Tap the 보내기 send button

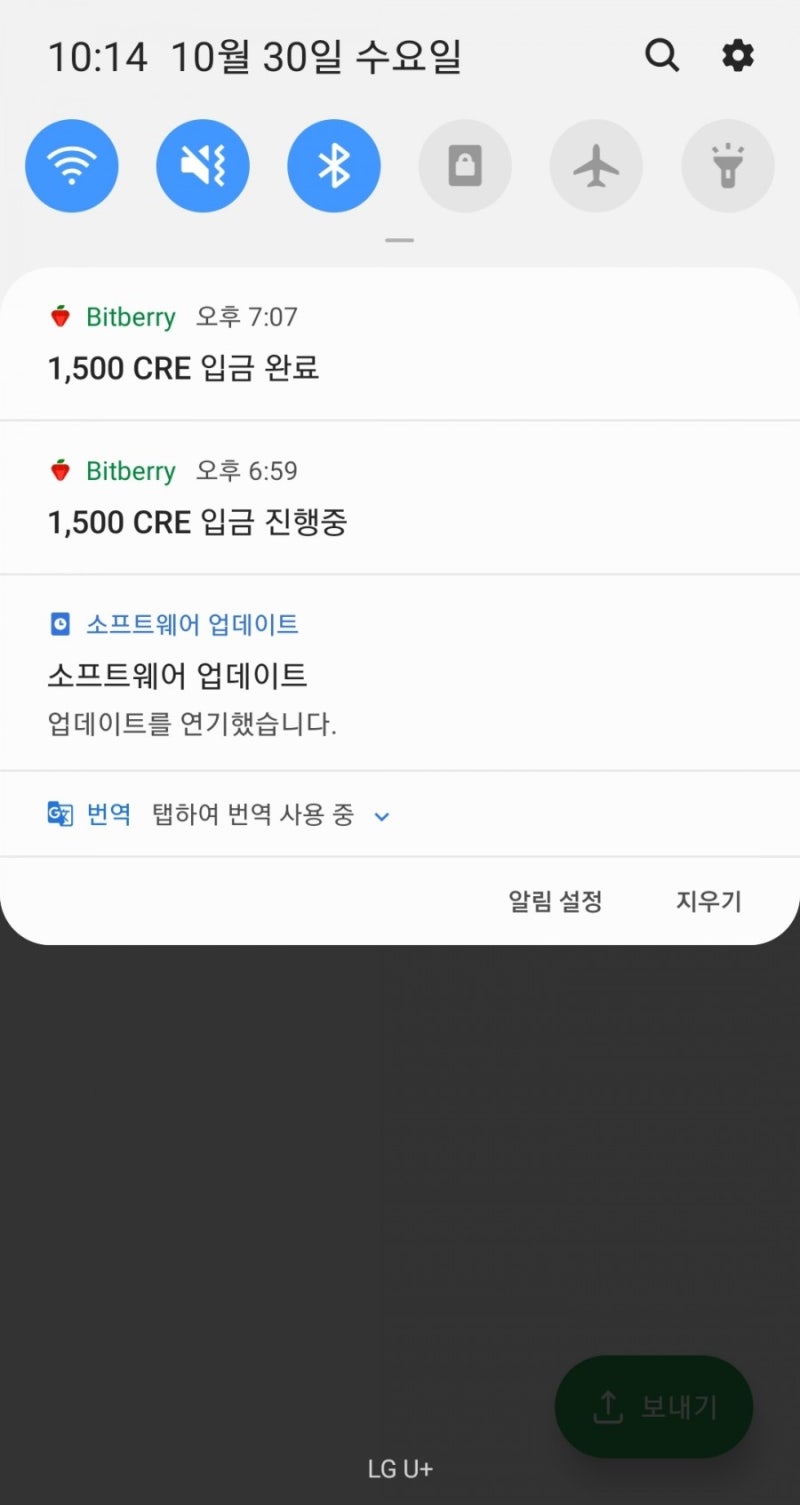pos(653,1406)
